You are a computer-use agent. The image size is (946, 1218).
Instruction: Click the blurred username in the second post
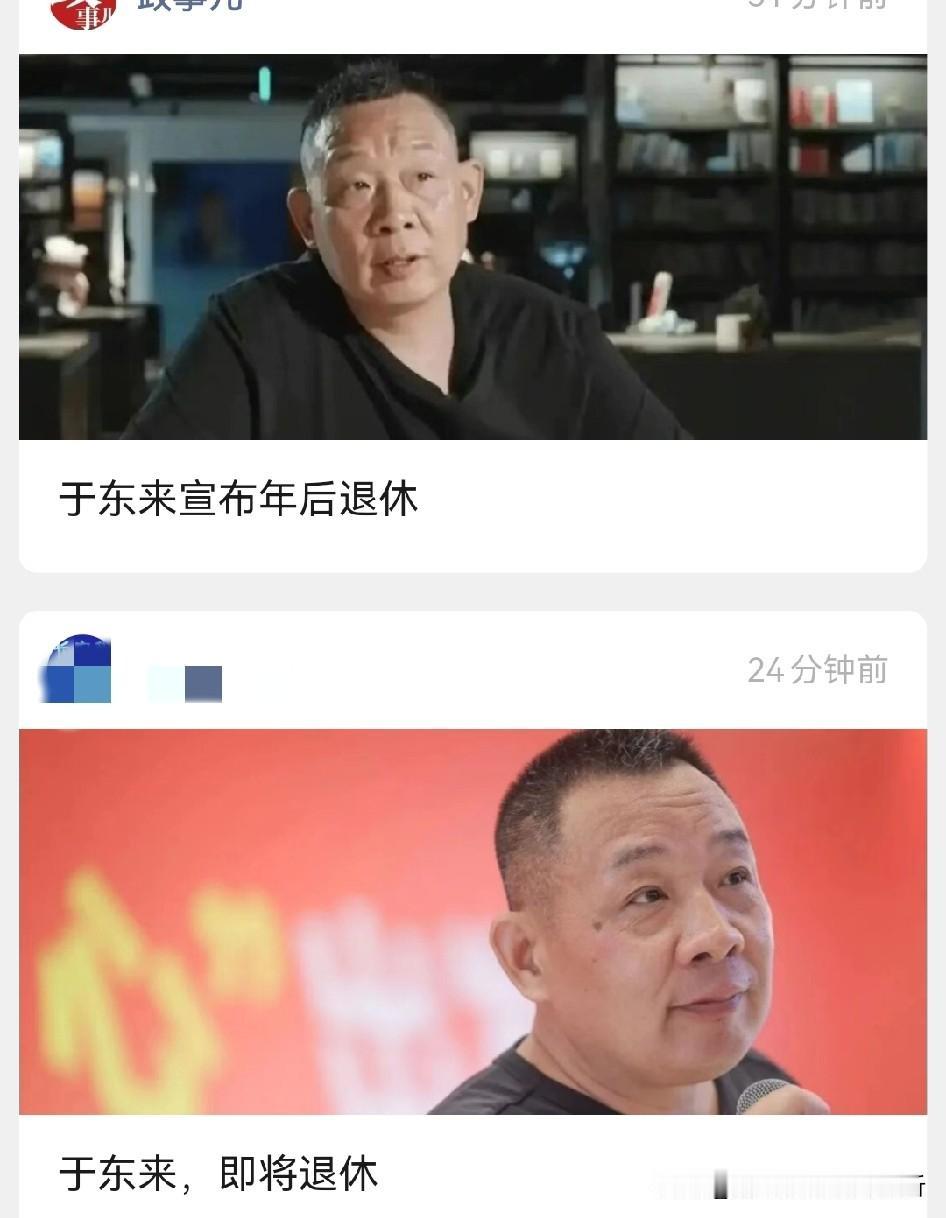[x=185, y=685]
